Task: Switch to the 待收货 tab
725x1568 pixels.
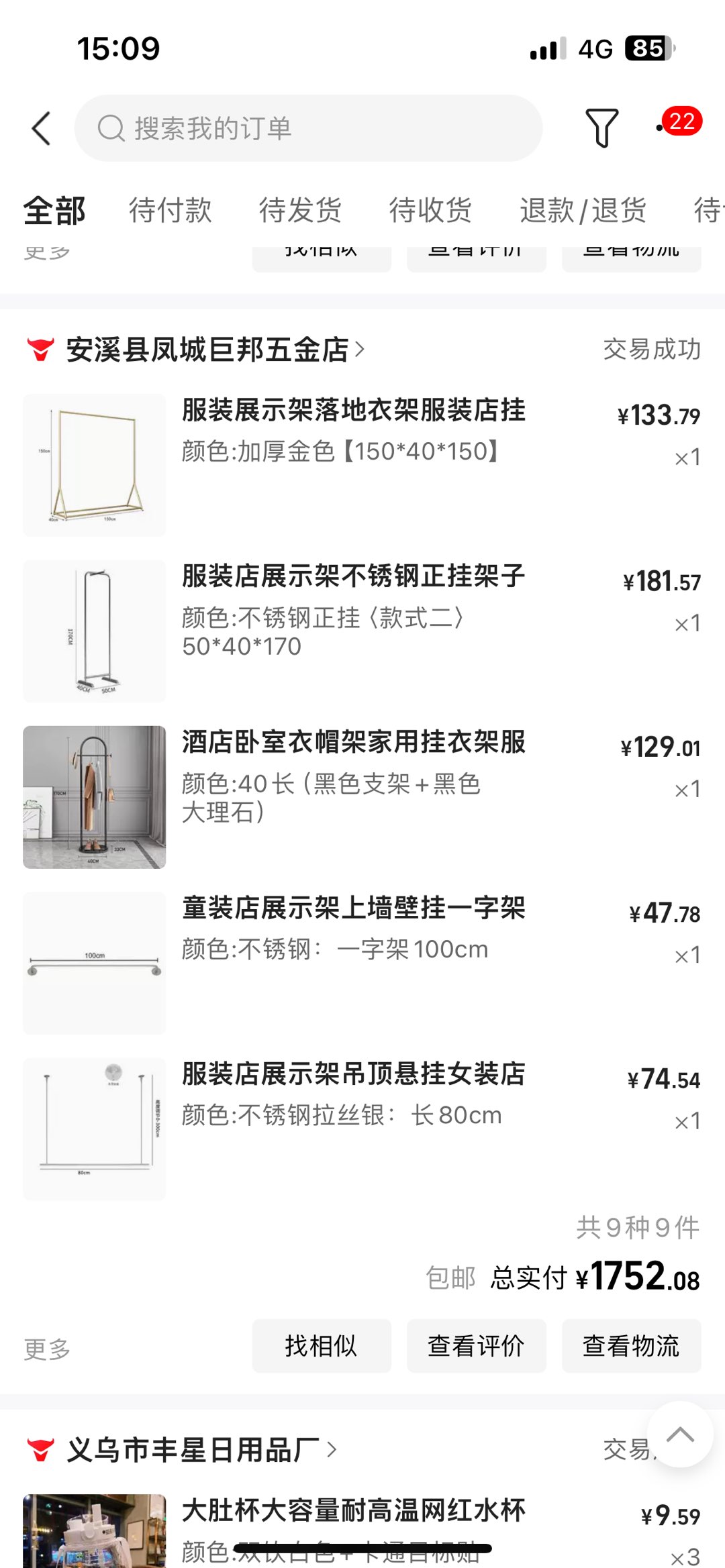Action: point(430,210)
